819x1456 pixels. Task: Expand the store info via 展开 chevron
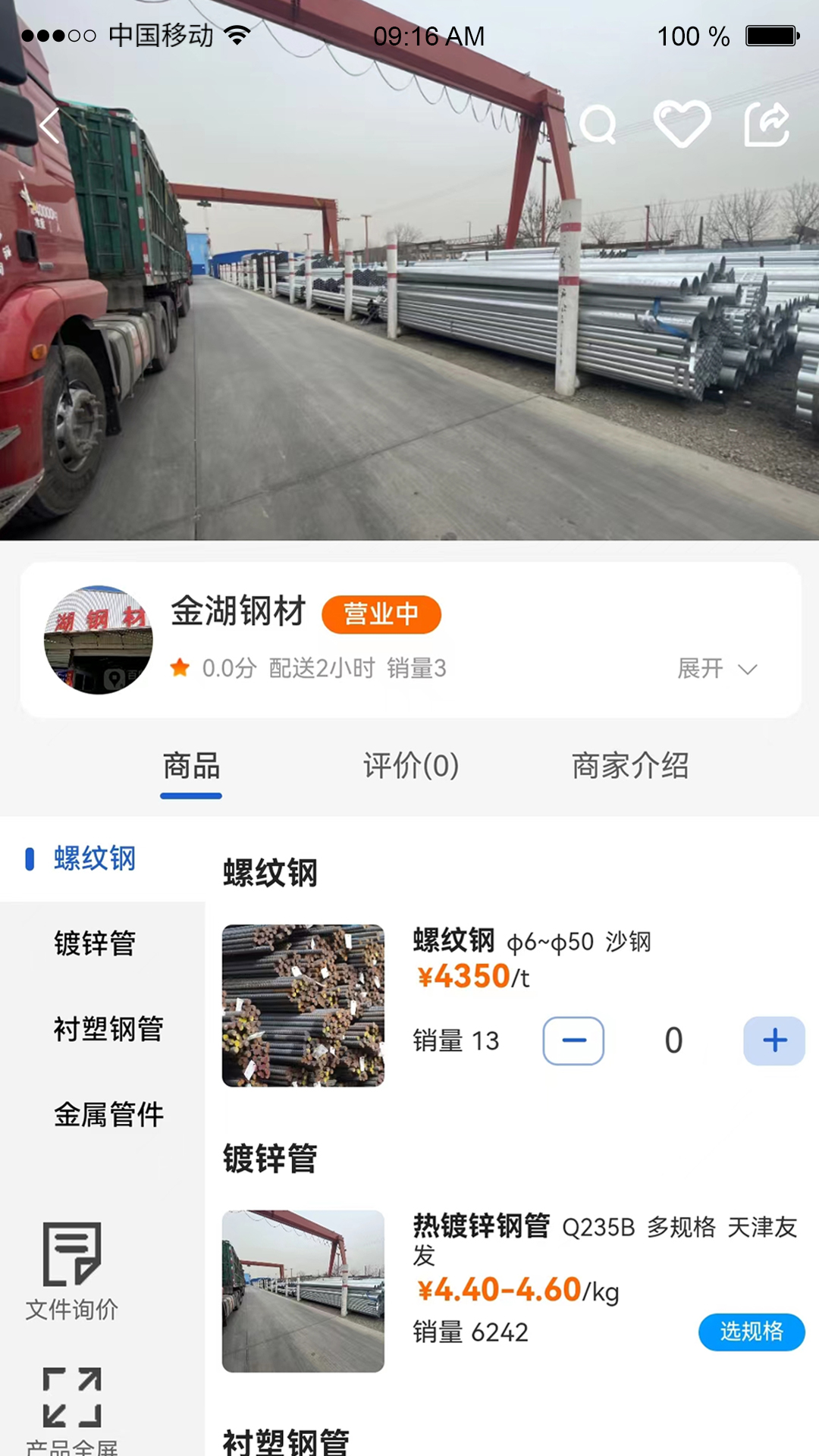pyautogui.click(x=716, y=670)
